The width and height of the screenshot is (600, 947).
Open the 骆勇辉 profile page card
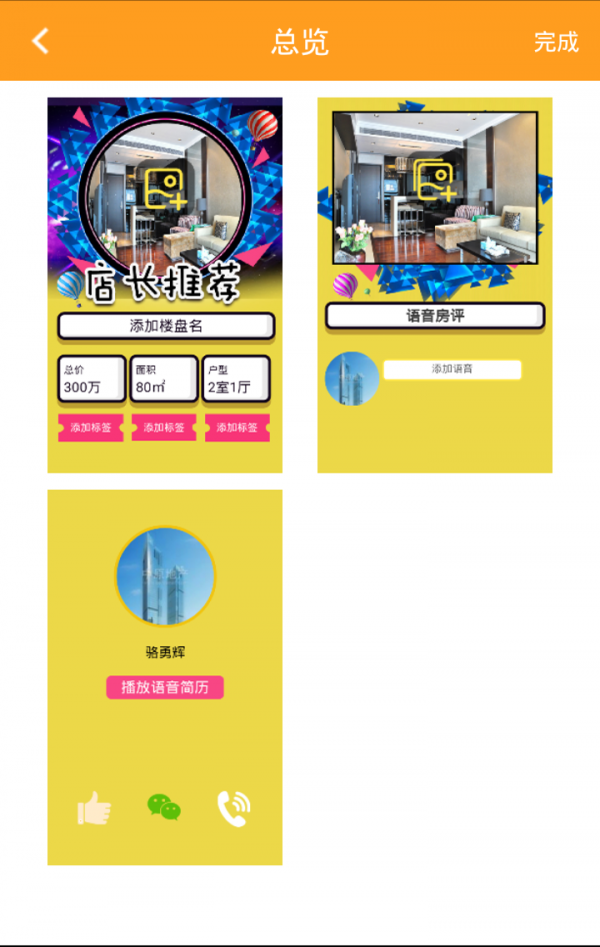pyautogui.click(x=165, y=677)
